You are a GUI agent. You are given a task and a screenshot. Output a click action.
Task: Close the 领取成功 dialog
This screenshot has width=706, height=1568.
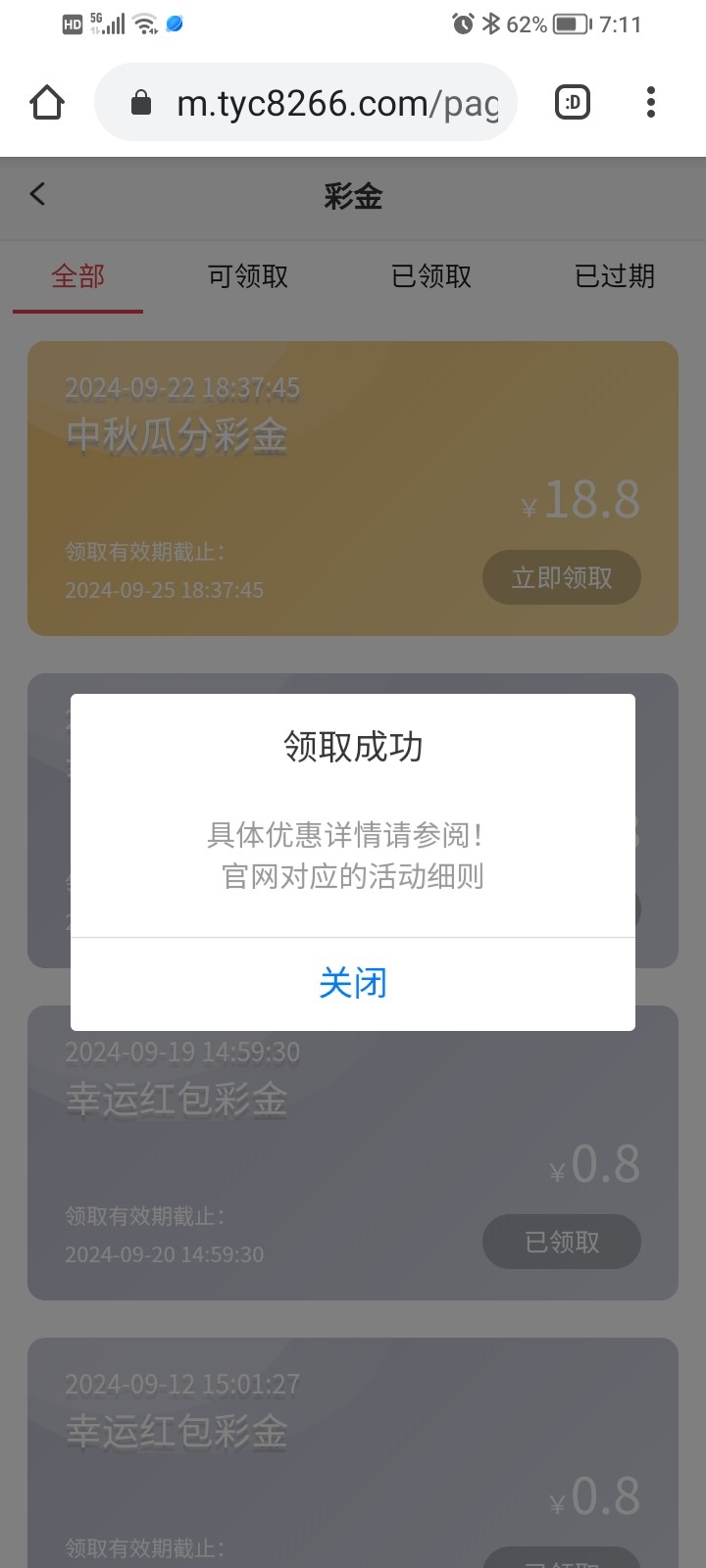pos(353,983)
